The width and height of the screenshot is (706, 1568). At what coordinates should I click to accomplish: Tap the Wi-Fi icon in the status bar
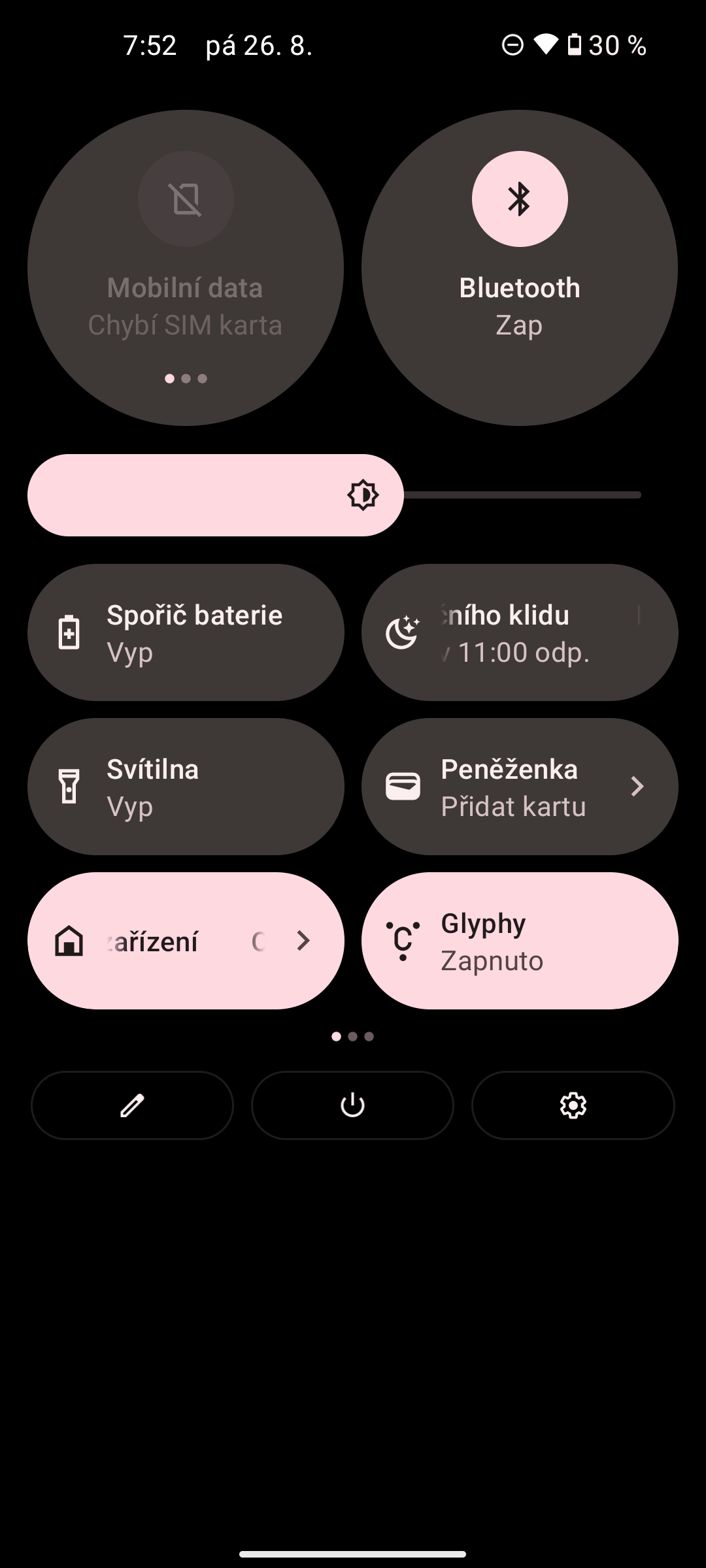[546, 45]
